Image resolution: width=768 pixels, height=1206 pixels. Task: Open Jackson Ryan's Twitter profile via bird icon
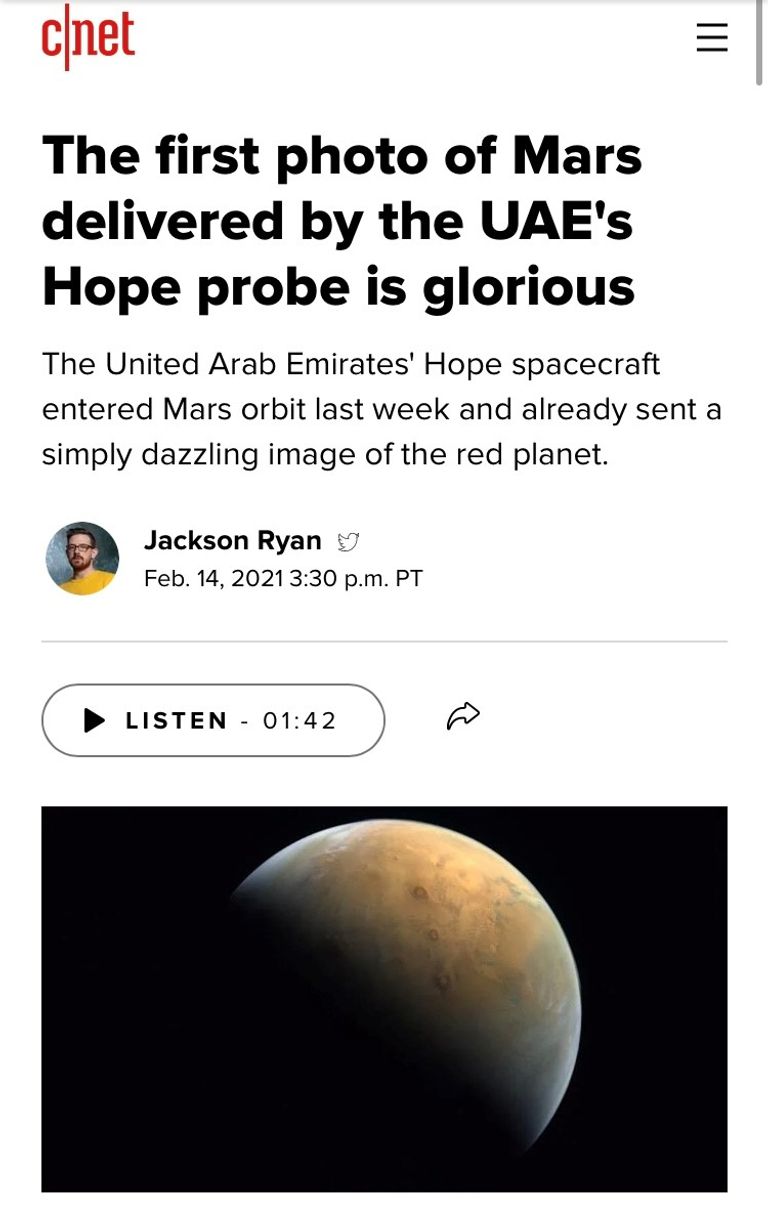[x=349, y=539]
